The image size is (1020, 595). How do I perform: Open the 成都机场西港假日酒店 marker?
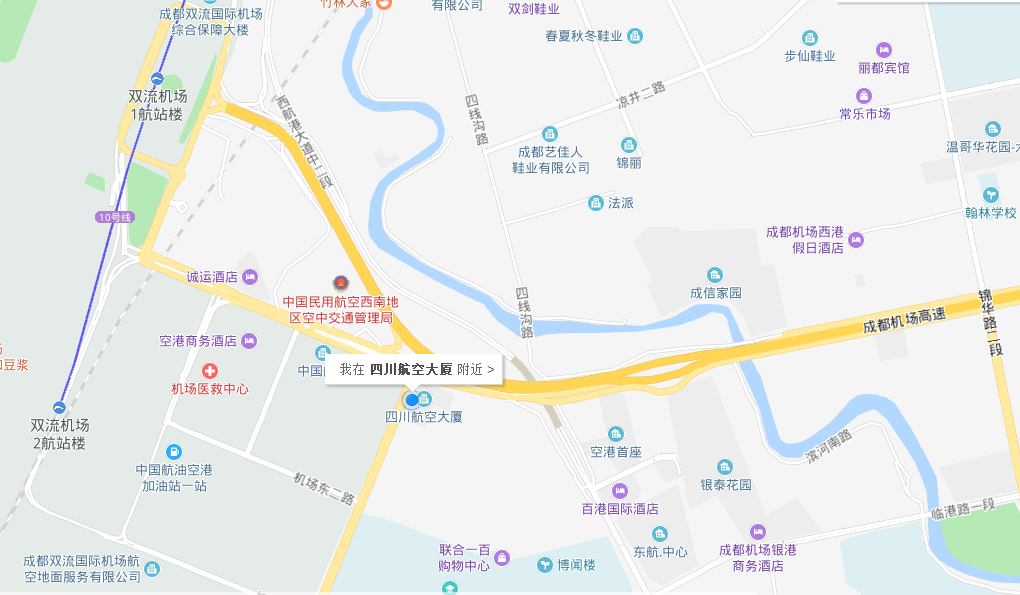(x=856, y=240)
